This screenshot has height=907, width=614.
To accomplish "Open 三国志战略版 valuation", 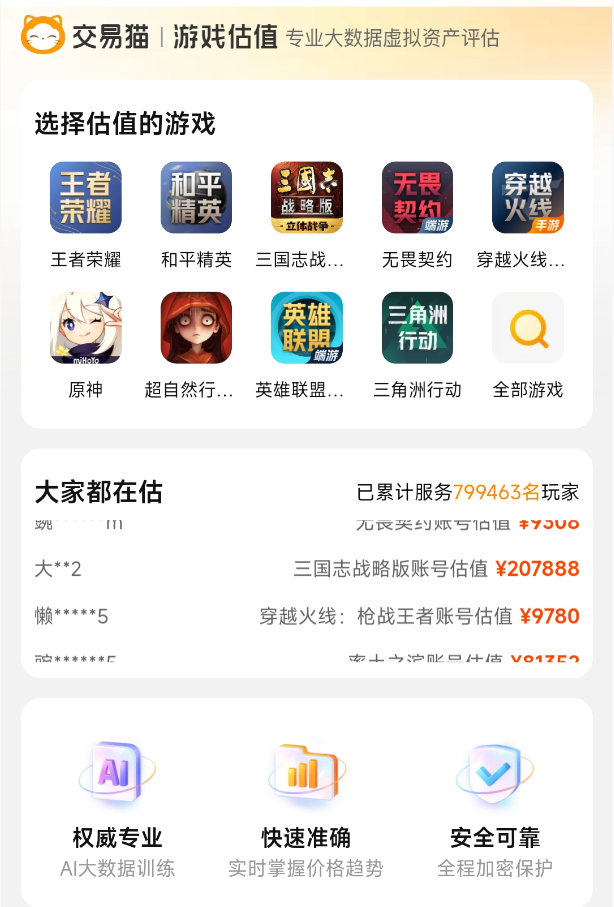I will coord(307,198).
